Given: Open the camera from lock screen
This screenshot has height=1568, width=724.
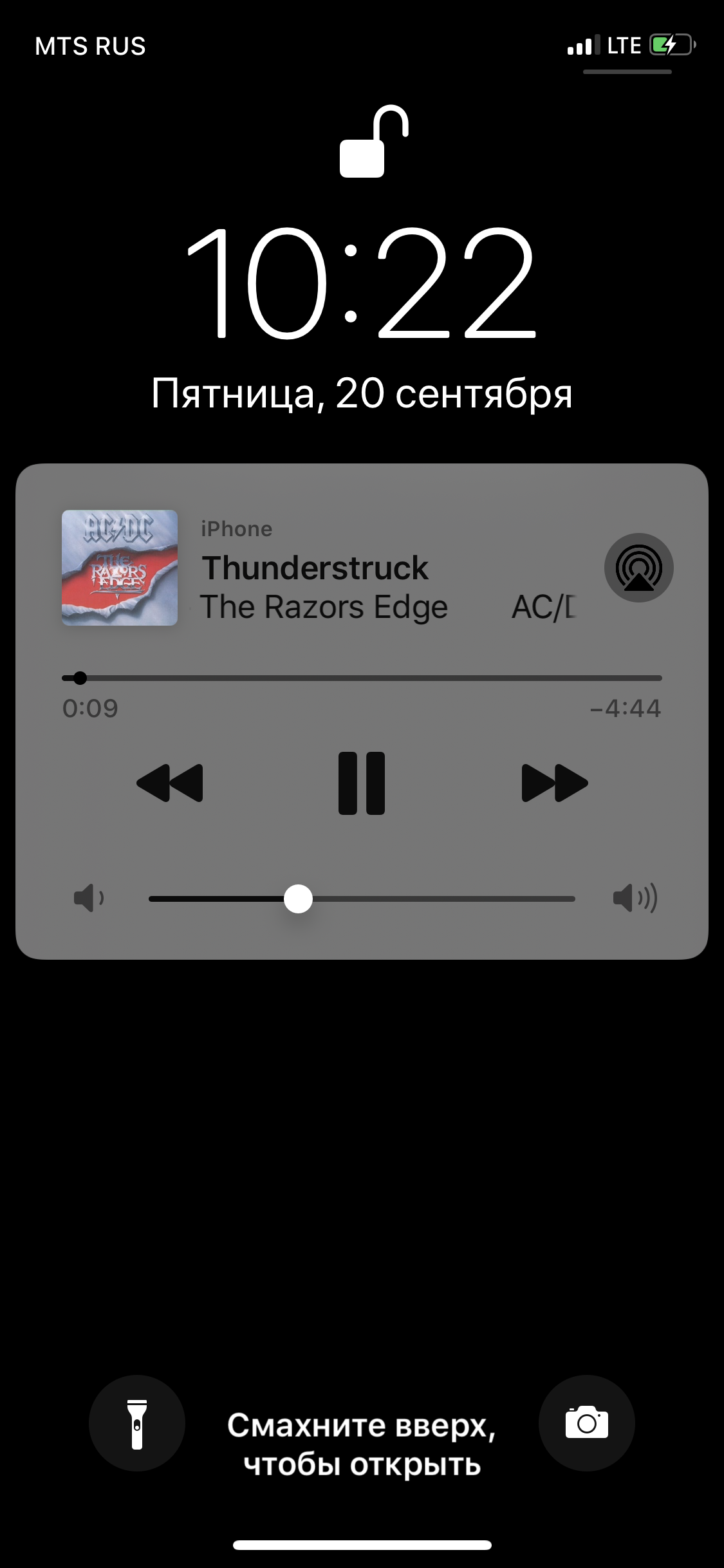Looking at the screenshot, I should [x=586, y=1423].
